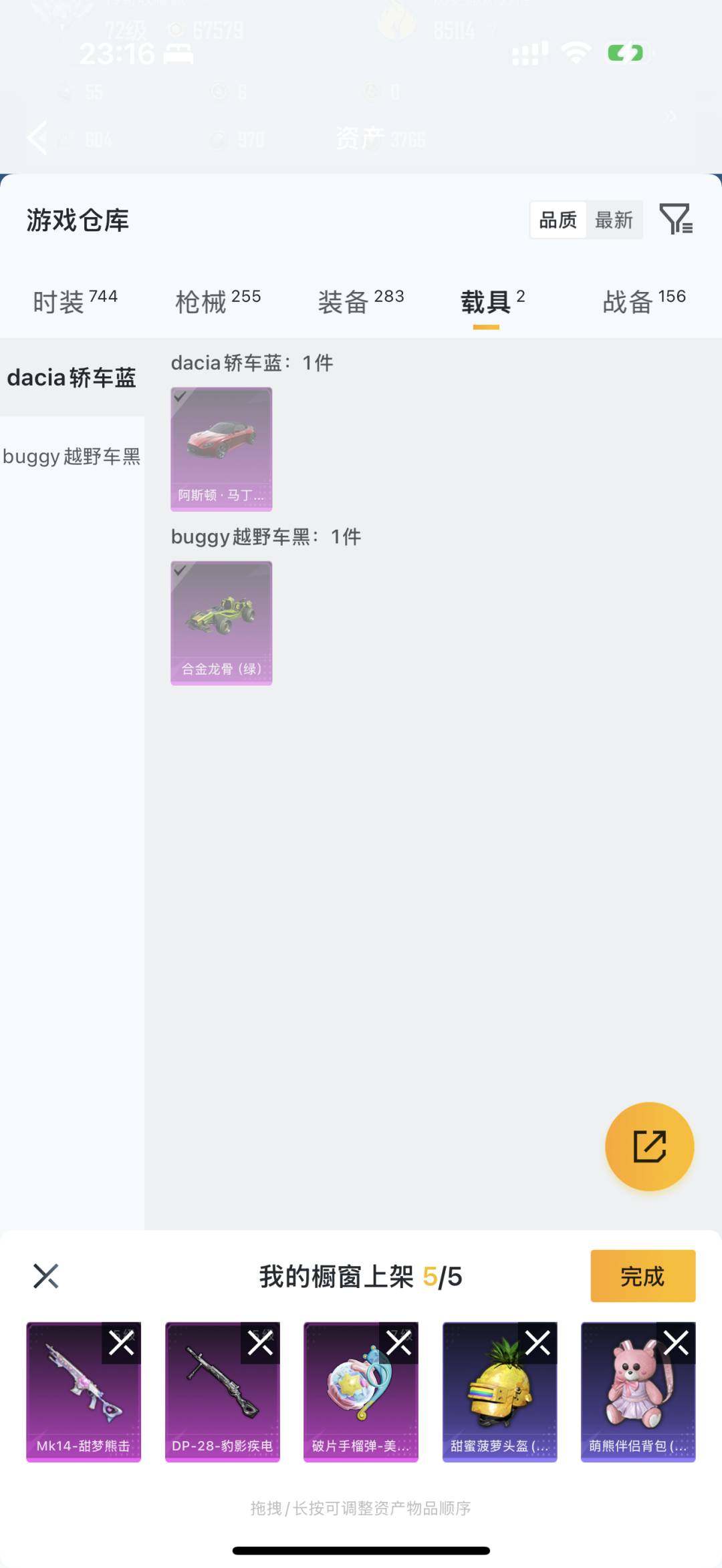The image size is (722, 1568).
Task: Close the showcase panel with the X icon
Action: [45, 1277]
